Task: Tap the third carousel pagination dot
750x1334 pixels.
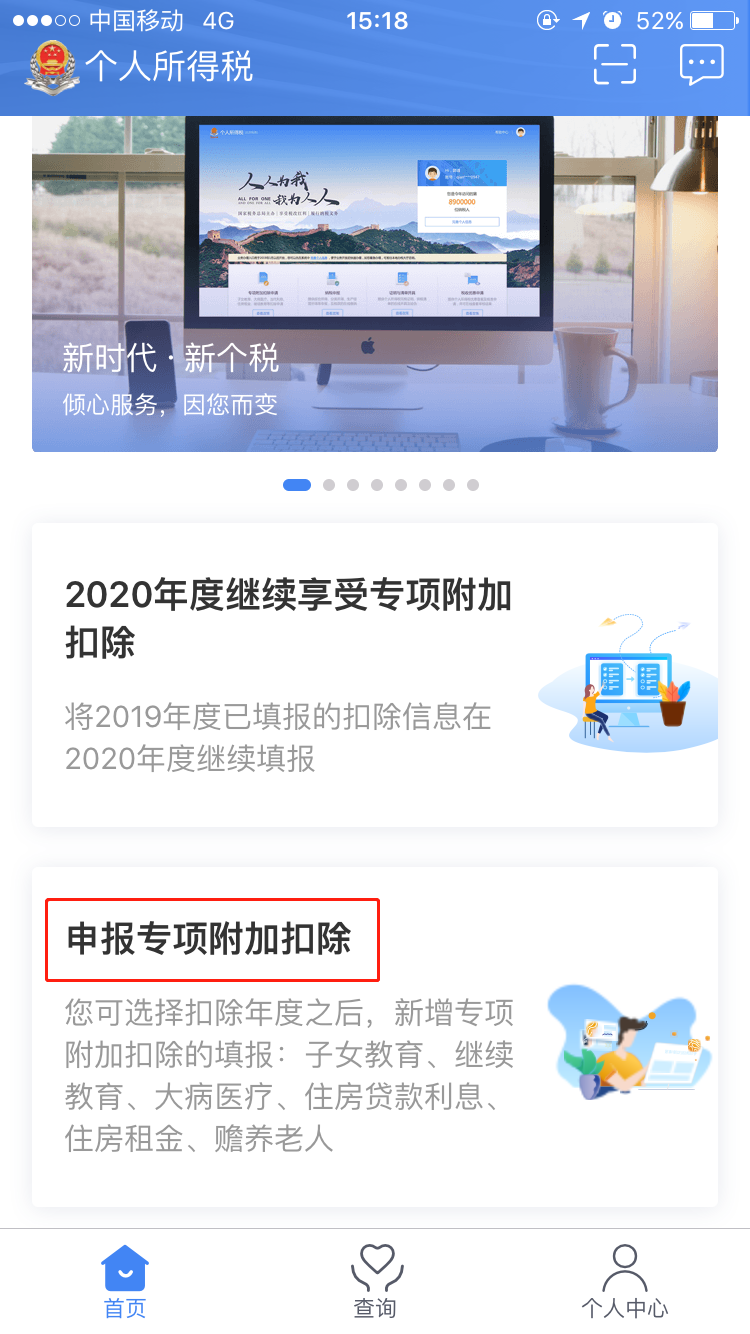Action: pyautogui.click(x=353, y=484)
